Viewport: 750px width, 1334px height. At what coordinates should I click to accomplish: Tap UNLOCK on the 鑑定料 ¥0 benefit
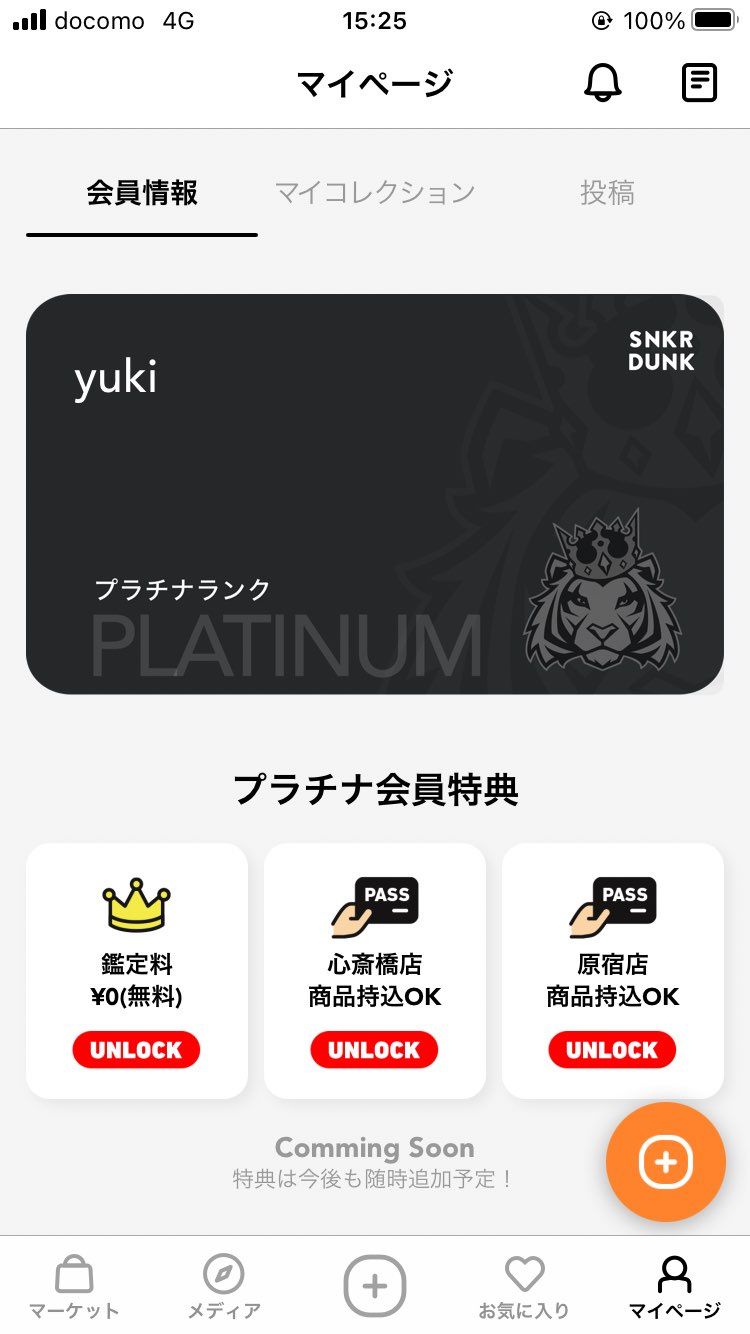click(x=136, y=1050)
